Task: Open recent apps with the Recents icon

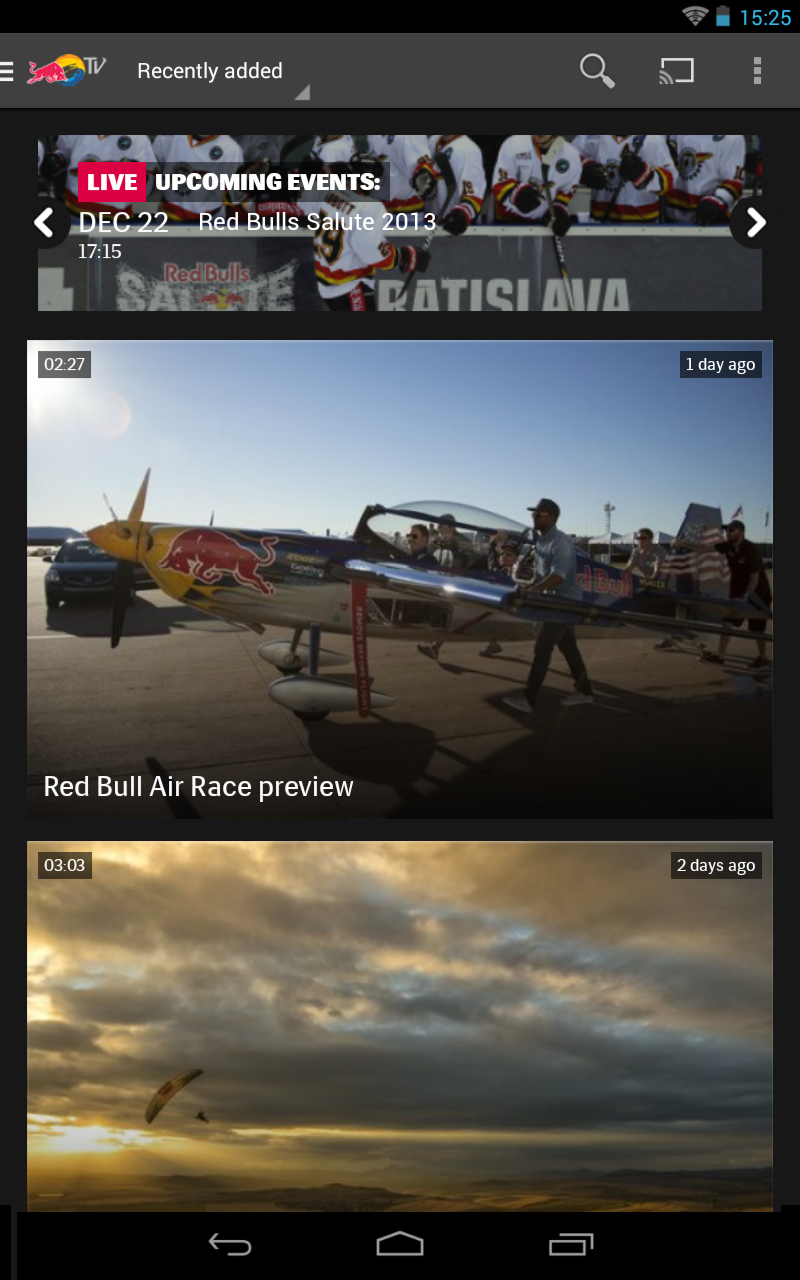Action: click(570, 1245)
